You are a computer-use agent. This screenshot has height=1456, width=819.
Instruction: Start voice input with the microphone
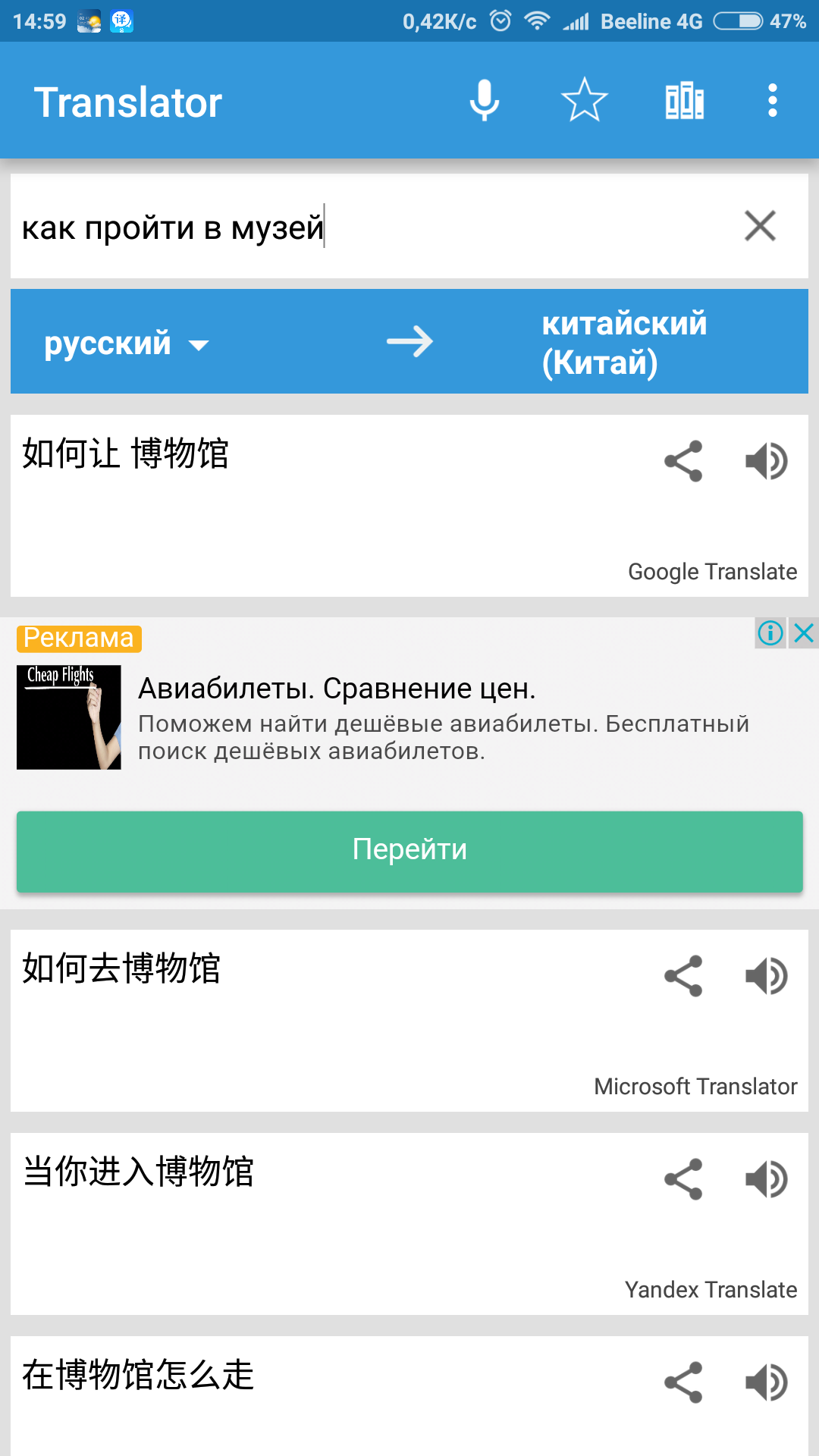pyautogui.click(x=484, y=100)
